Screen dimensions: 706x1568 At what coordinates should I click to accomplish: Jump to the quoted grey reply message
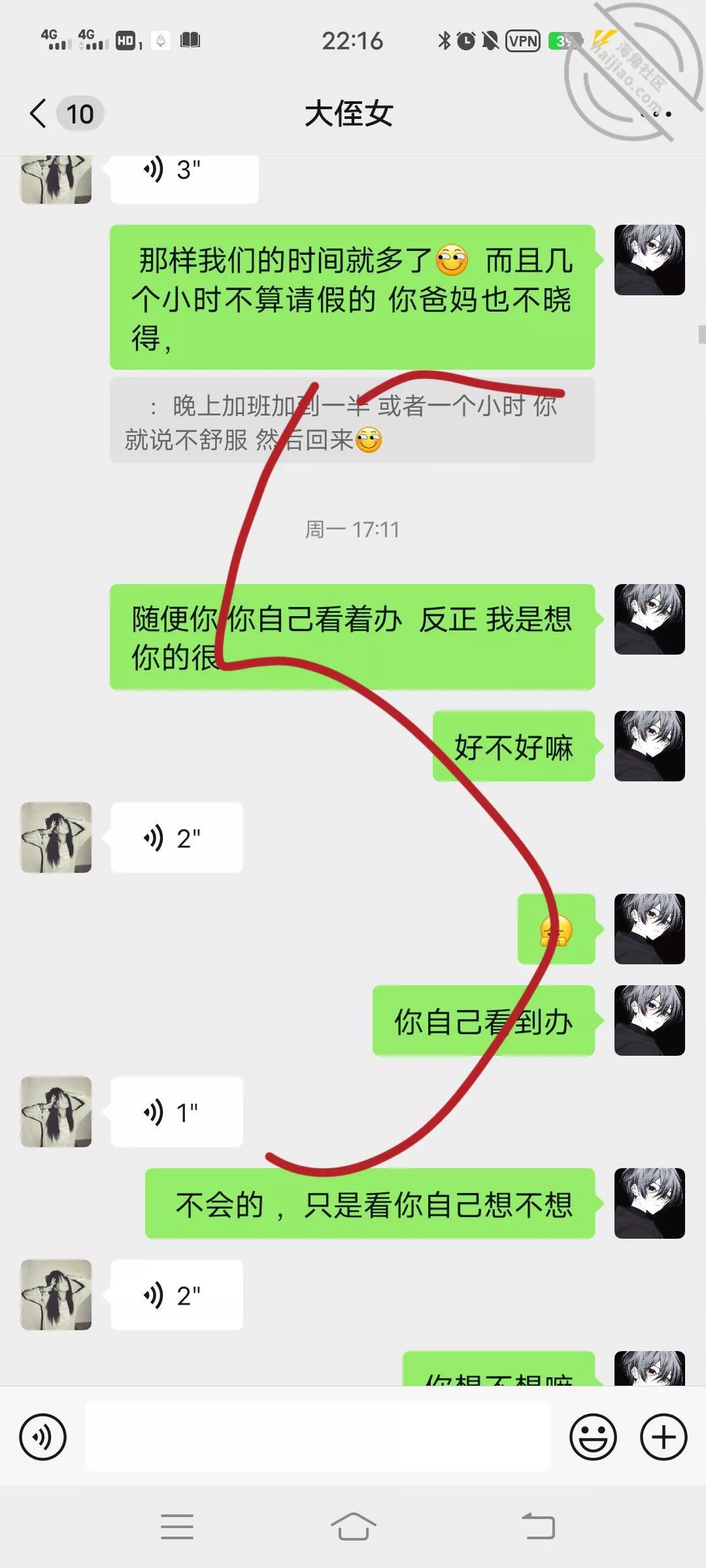[x=352, y=421]
